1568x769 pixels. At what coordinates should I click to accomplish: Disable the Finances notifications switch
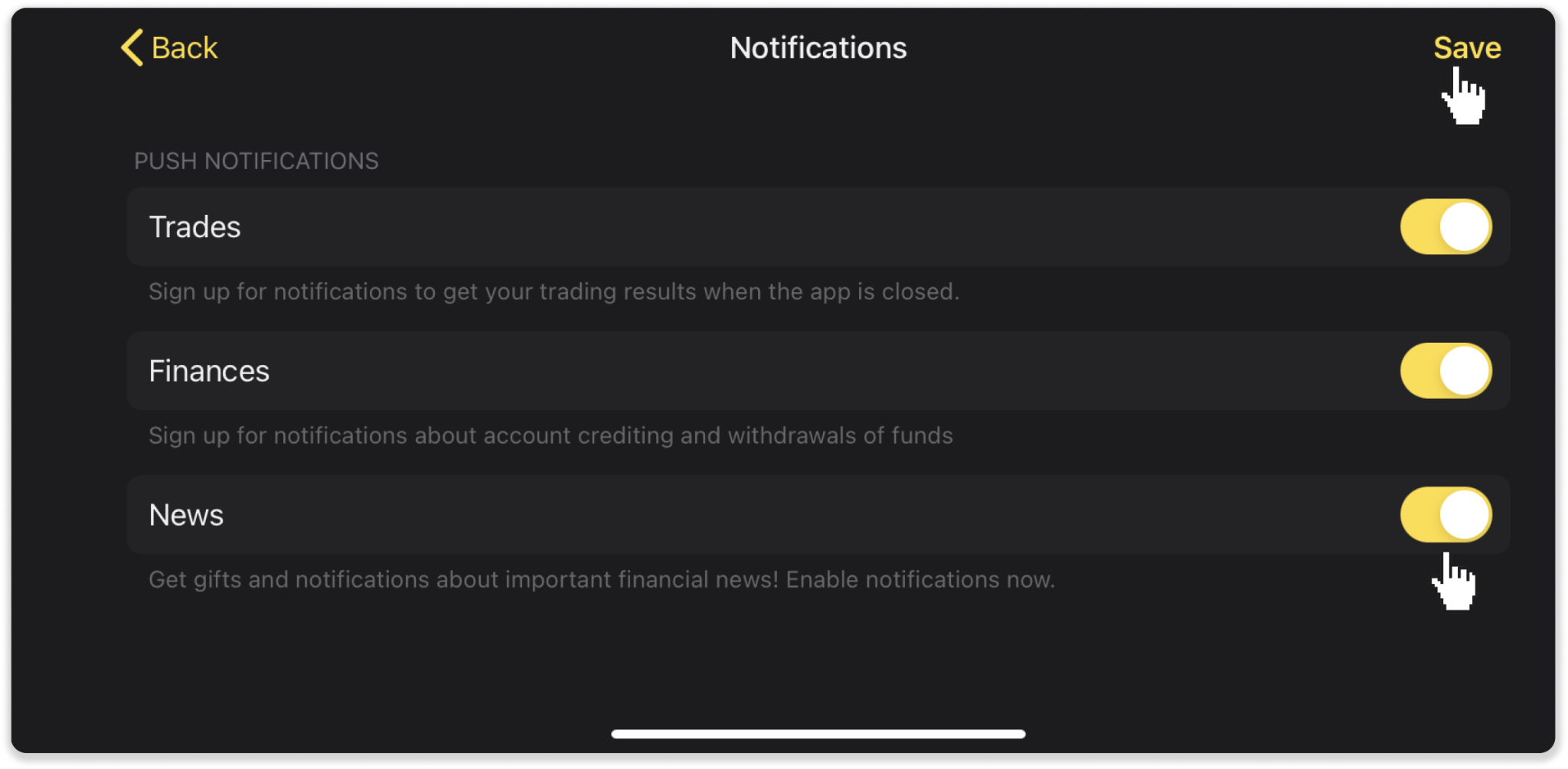coord(1445,370)
